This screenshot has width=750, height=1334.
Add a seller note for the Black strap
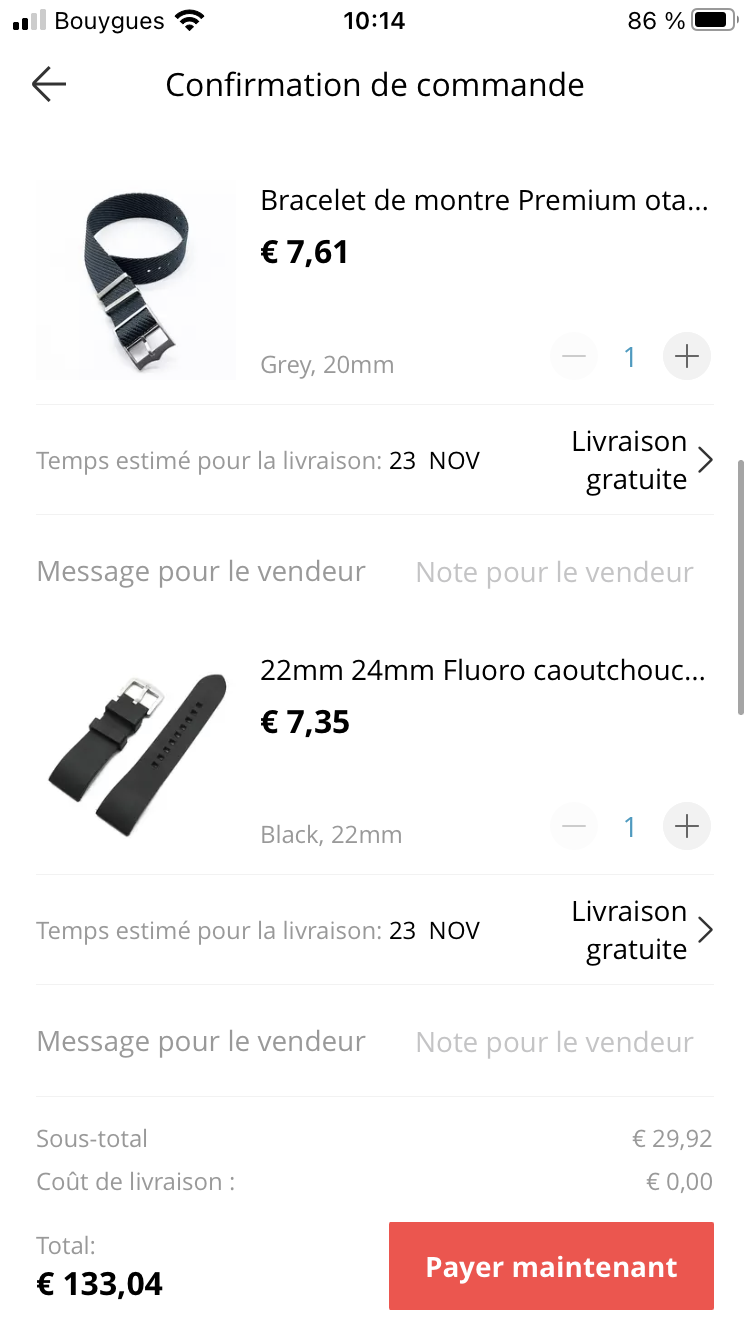tap(554, 1042)
